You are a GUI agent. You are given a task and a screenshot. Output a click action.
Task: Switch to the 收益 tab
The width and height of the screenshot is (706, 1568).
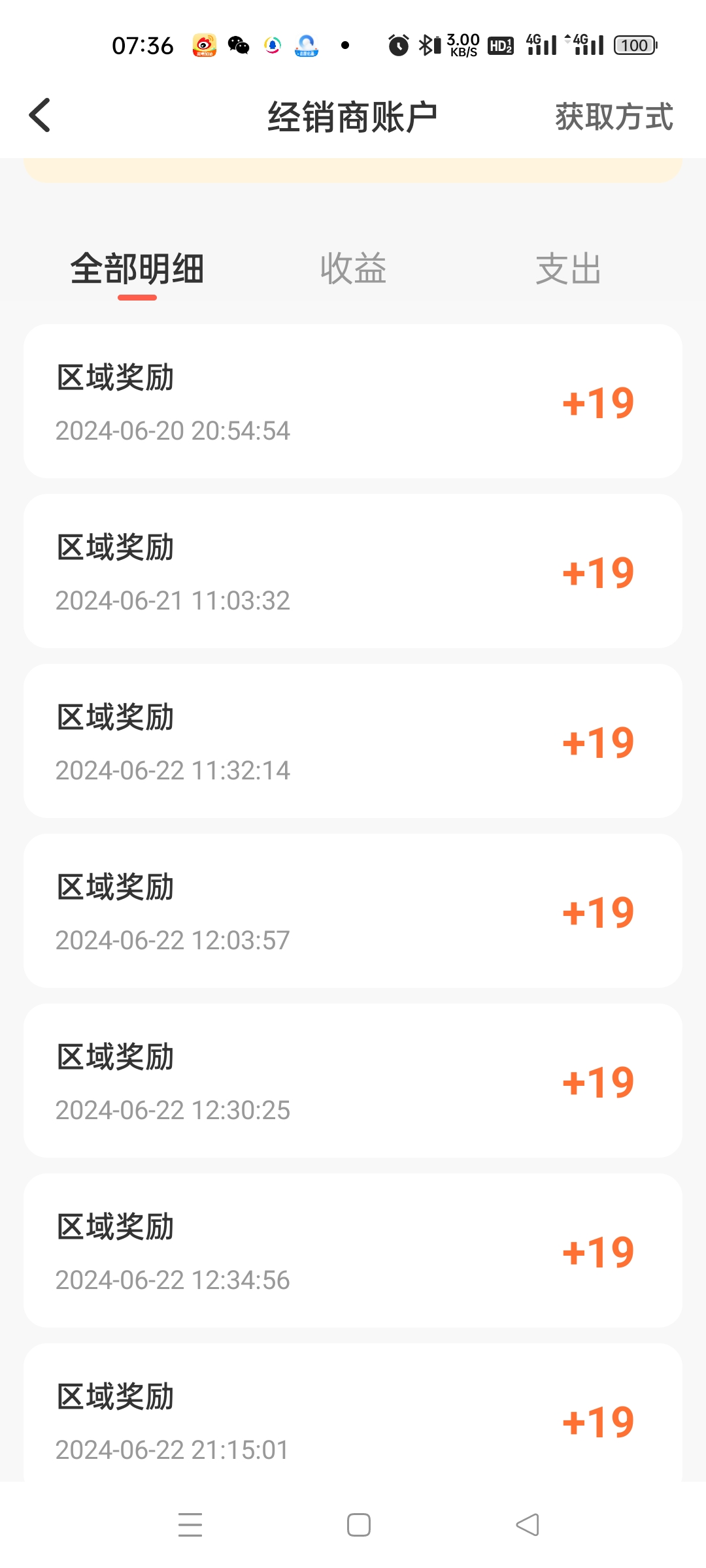353,269
